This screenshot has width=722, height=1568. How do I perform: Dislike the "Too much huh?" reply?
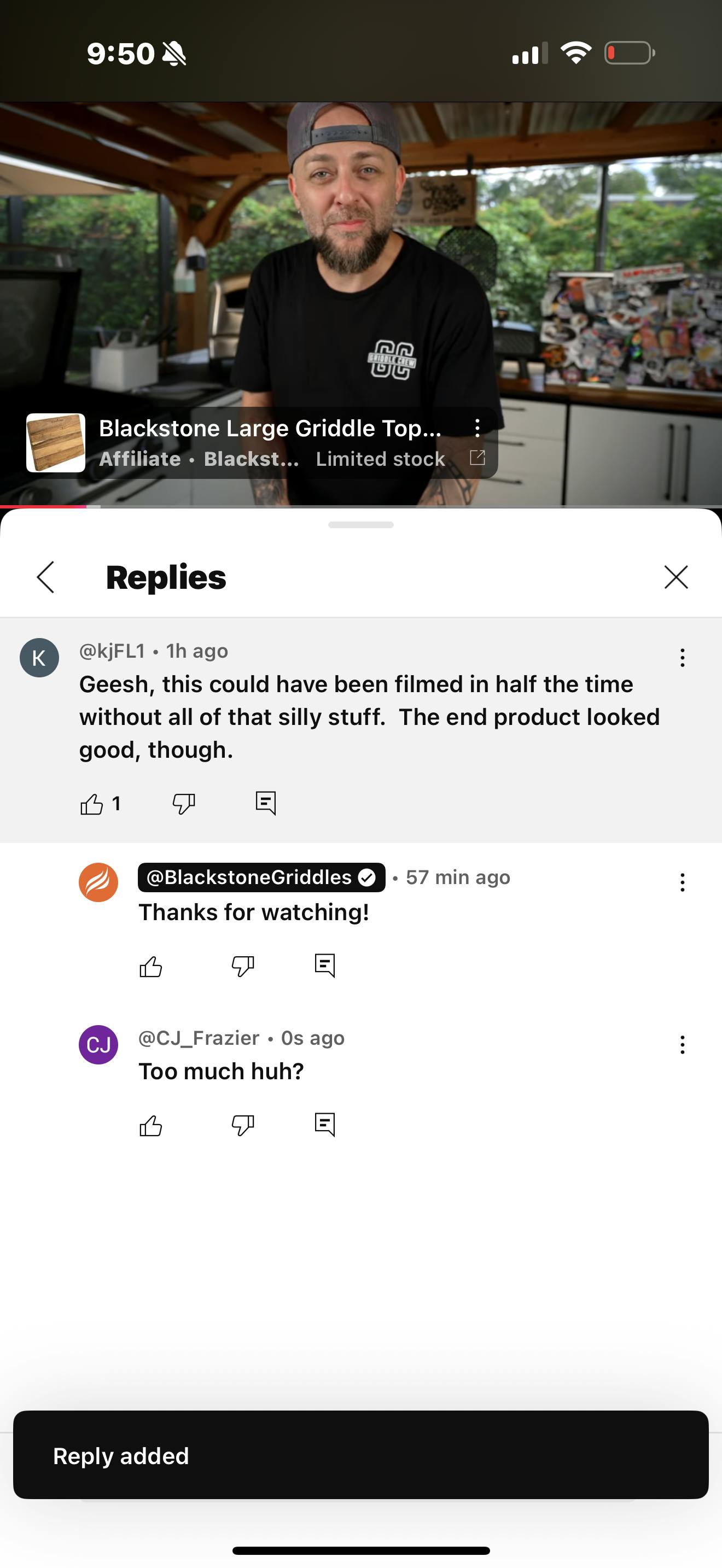point(242,1126)
